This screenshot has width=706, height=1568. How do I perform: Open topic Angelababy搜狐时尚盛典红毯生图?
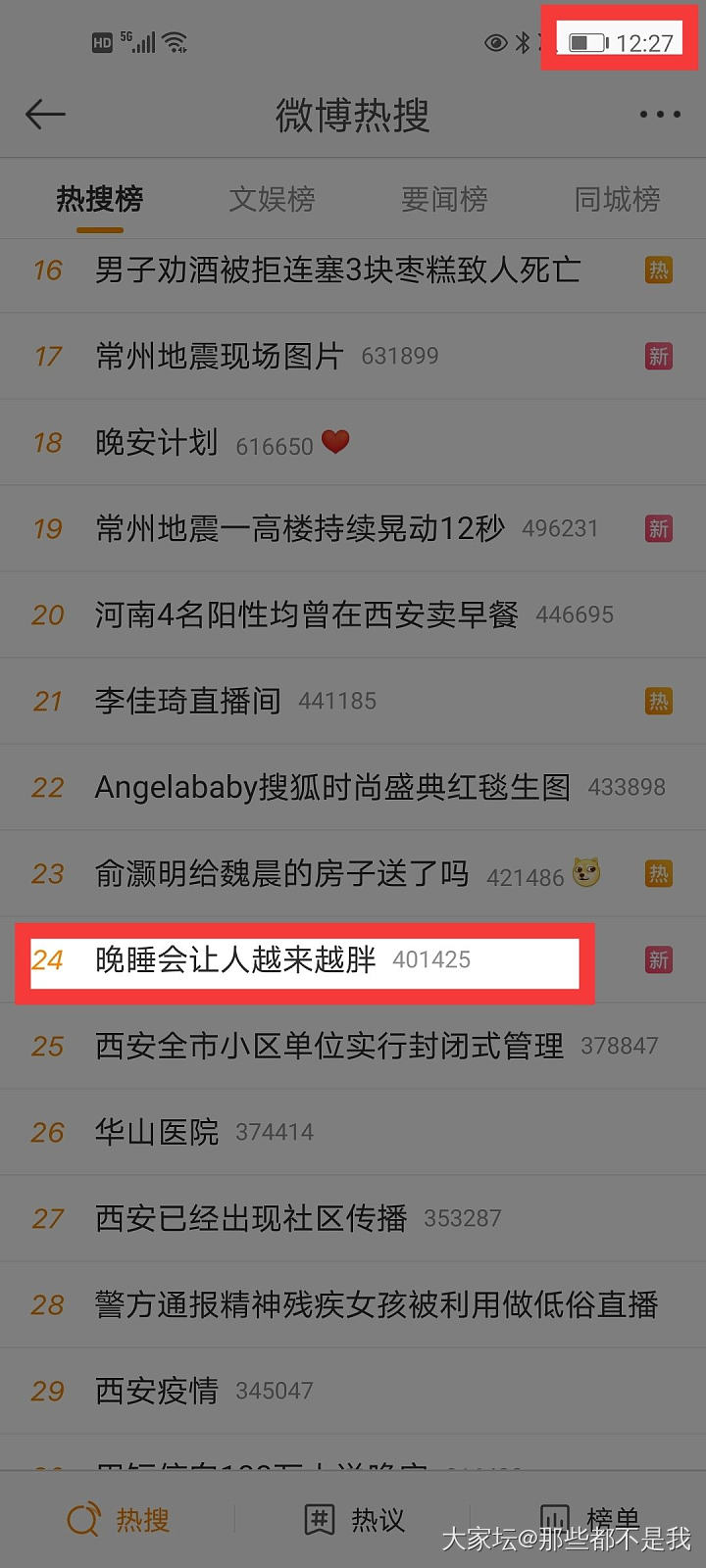pyautogui.click(x=331, y=787)
